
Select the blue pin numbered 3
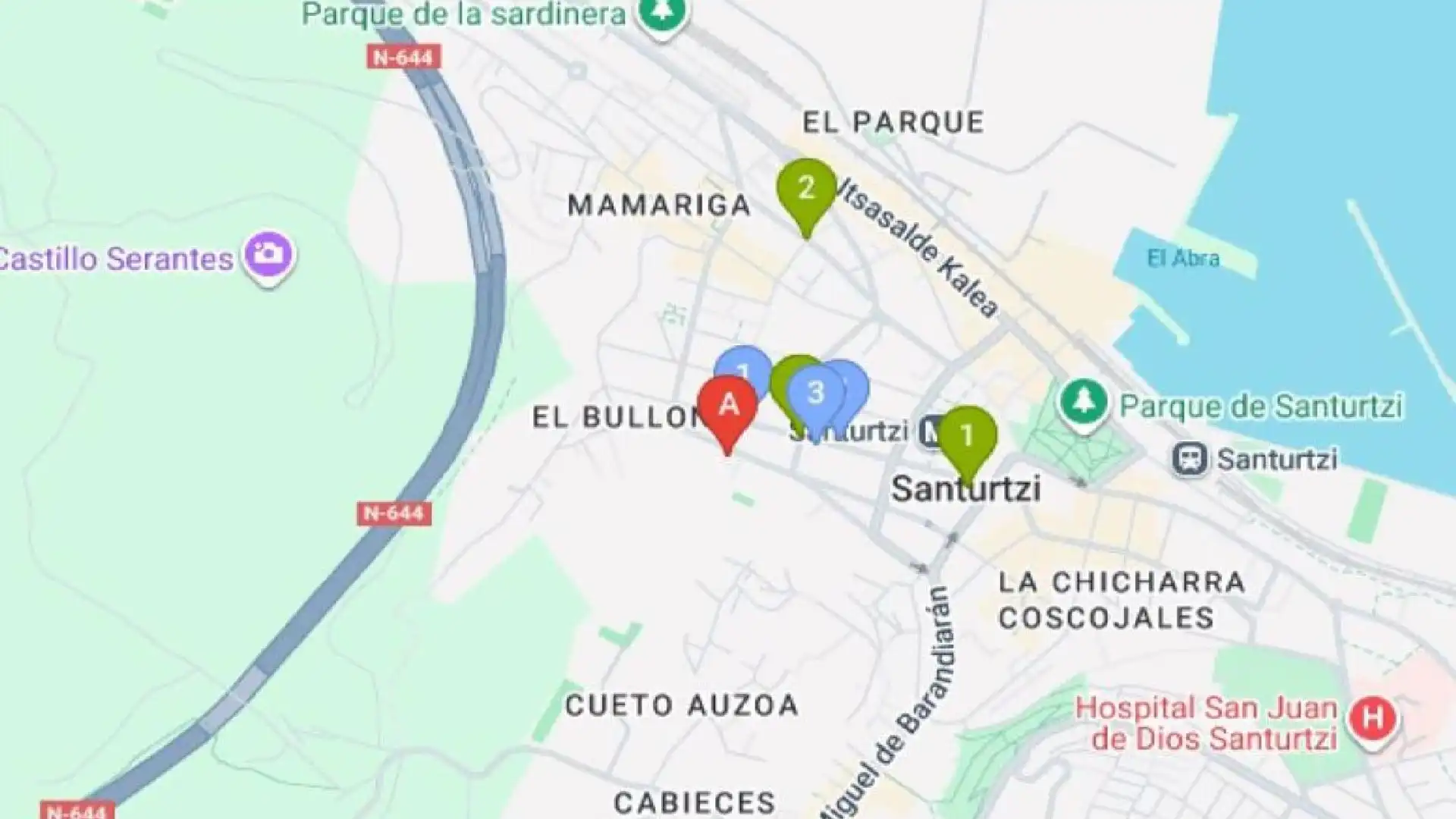point(815,394)
